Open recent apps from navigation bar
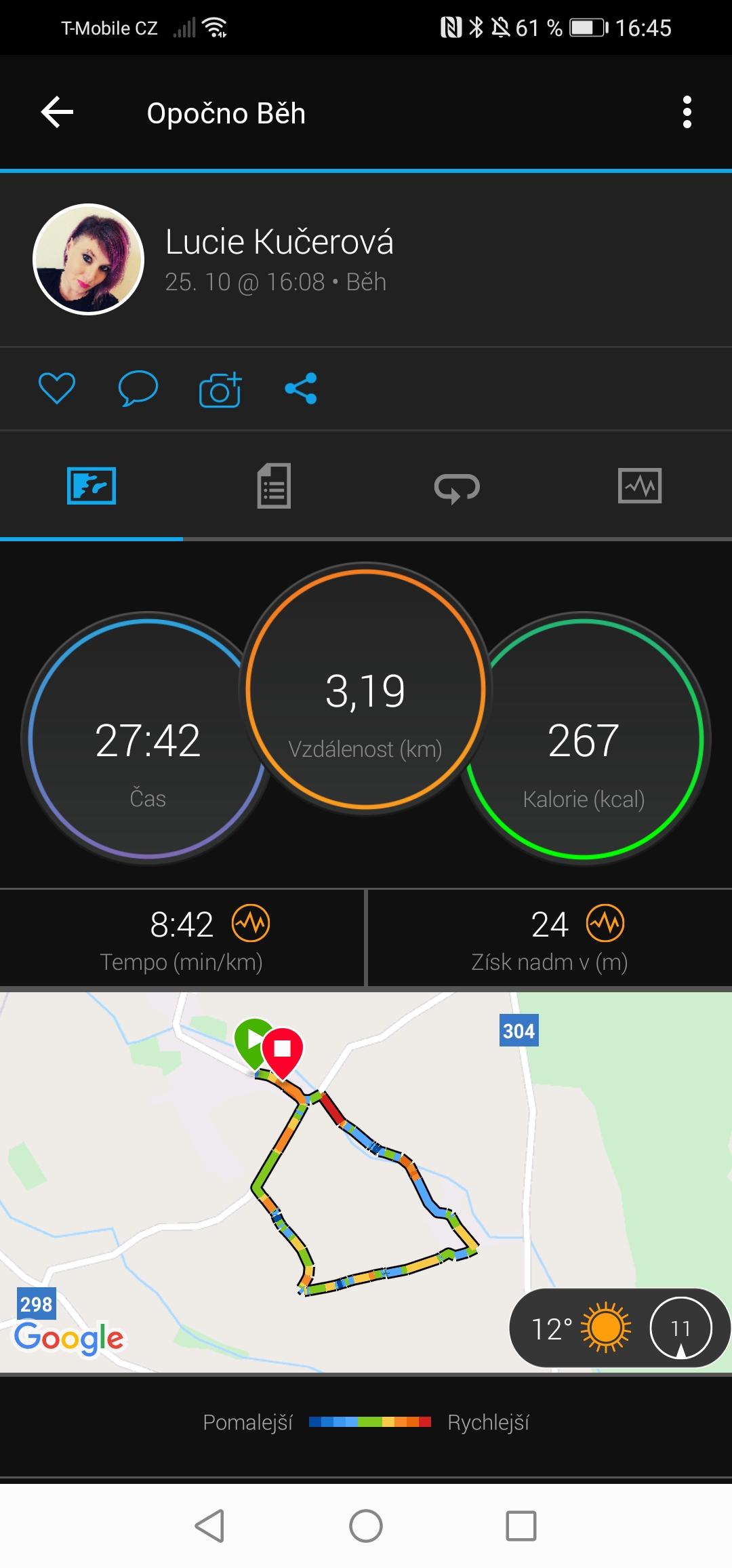732x1568 pixels. 521,1526
